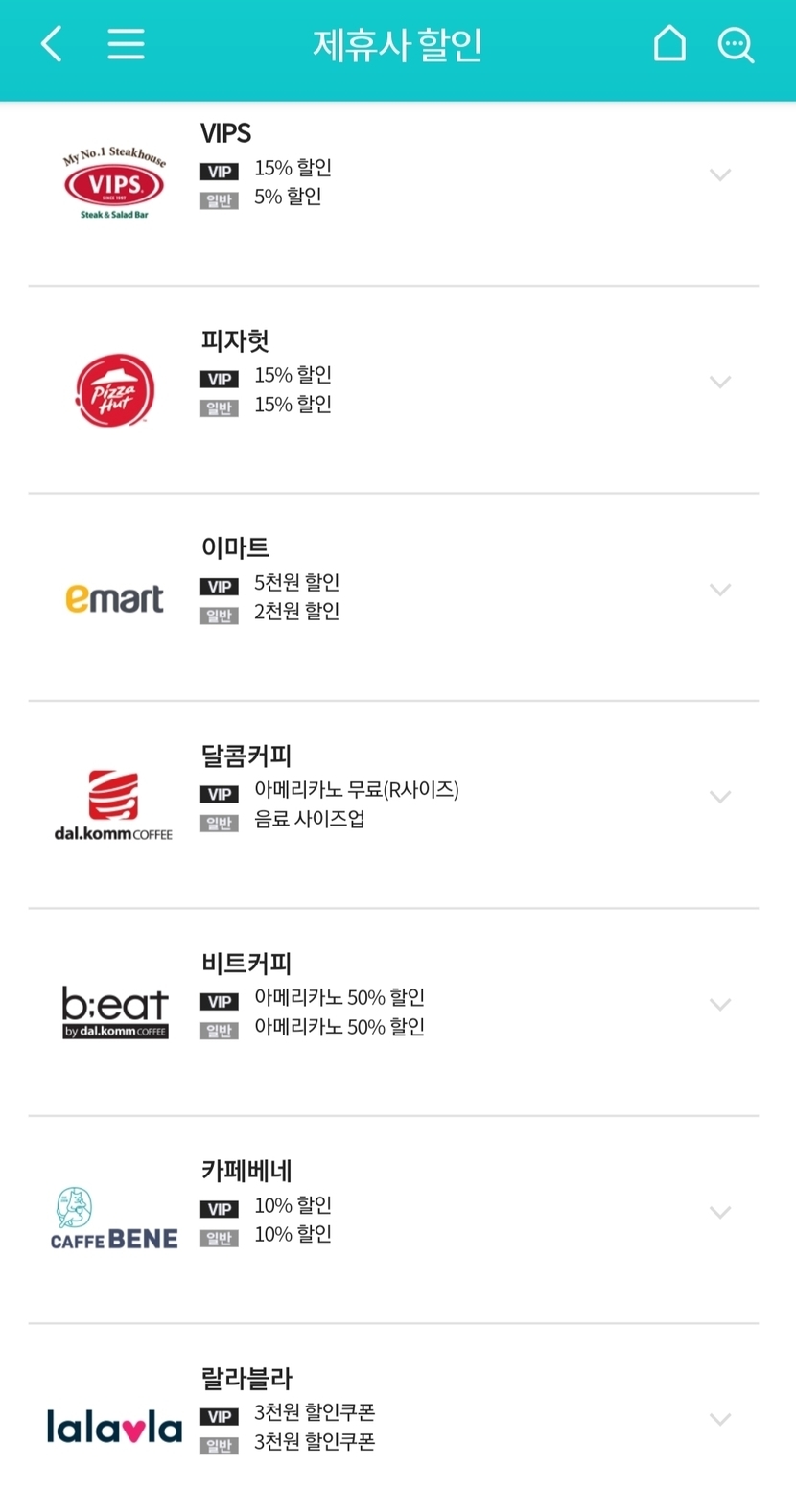
Task: Expand the 피자헛 discount details
Action: (x=720, y=382)
